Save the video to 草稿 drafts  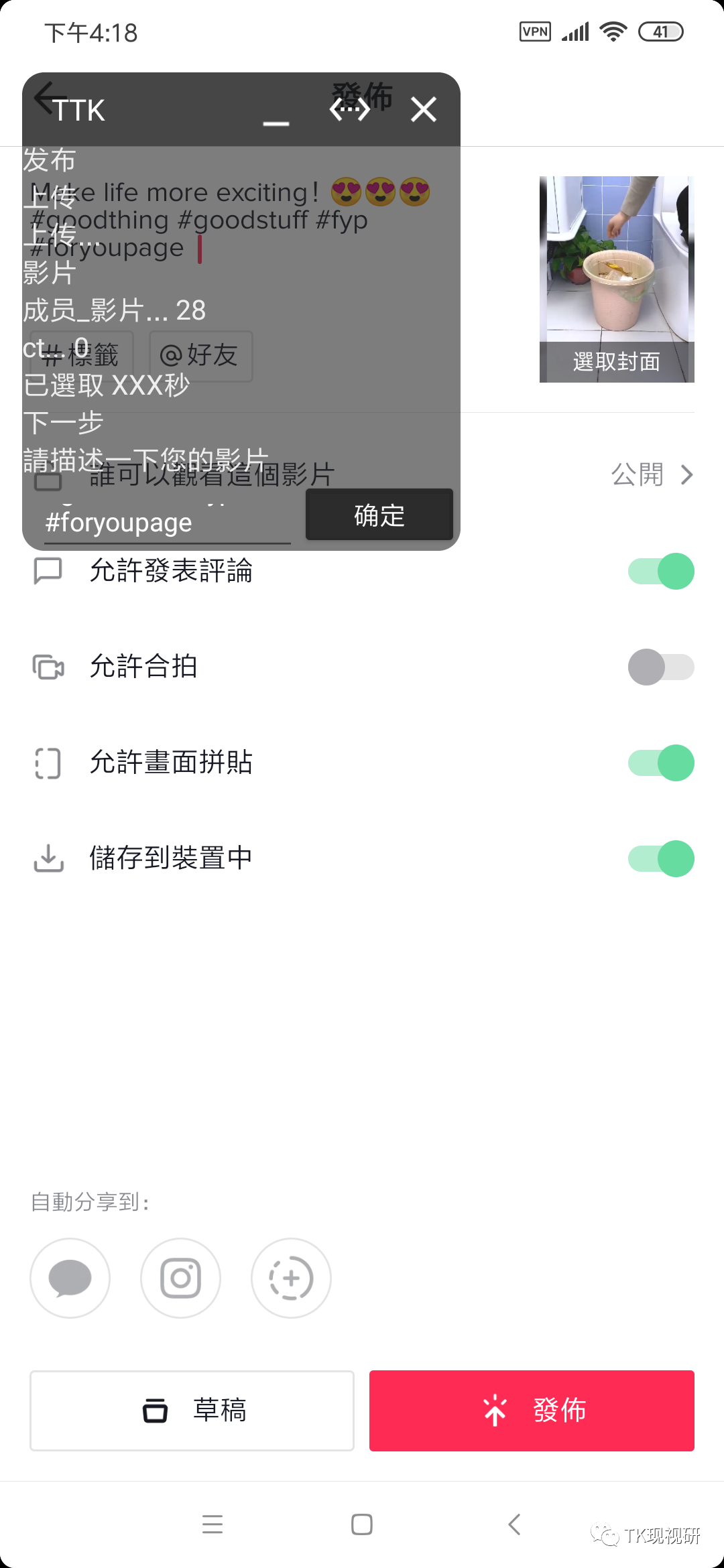[191, 1411]
